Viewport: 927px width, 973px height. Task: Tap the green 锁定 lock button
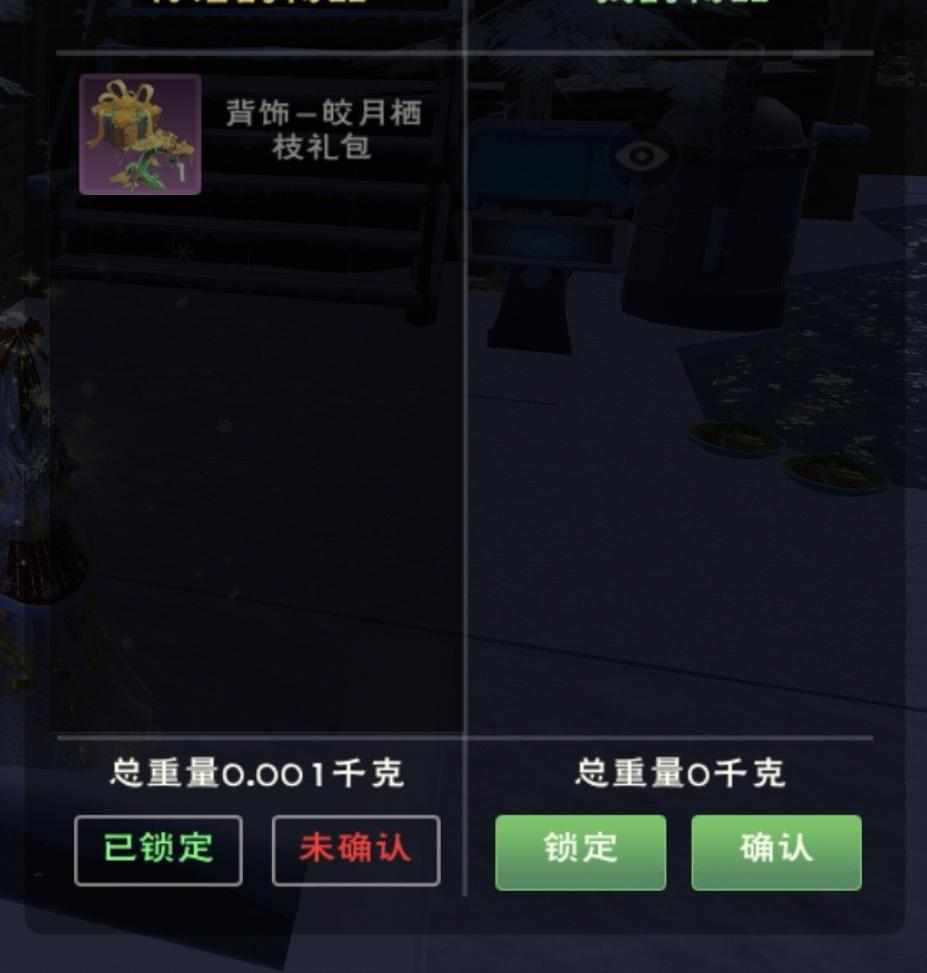[580, 851]
